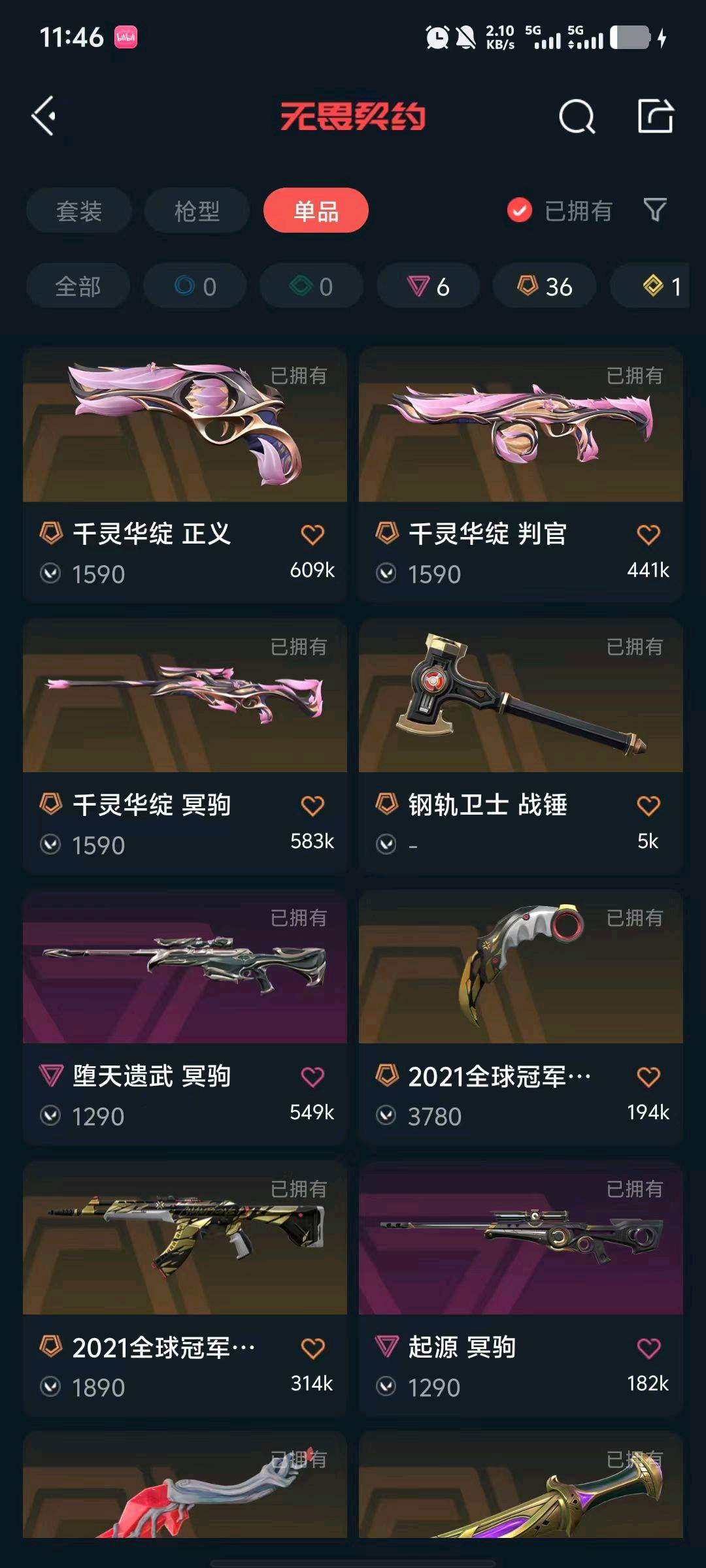Viewport: 706px width, 1568px height.
Task: Like the 起源 冥驹 skin
Action: pos(648,1348)
